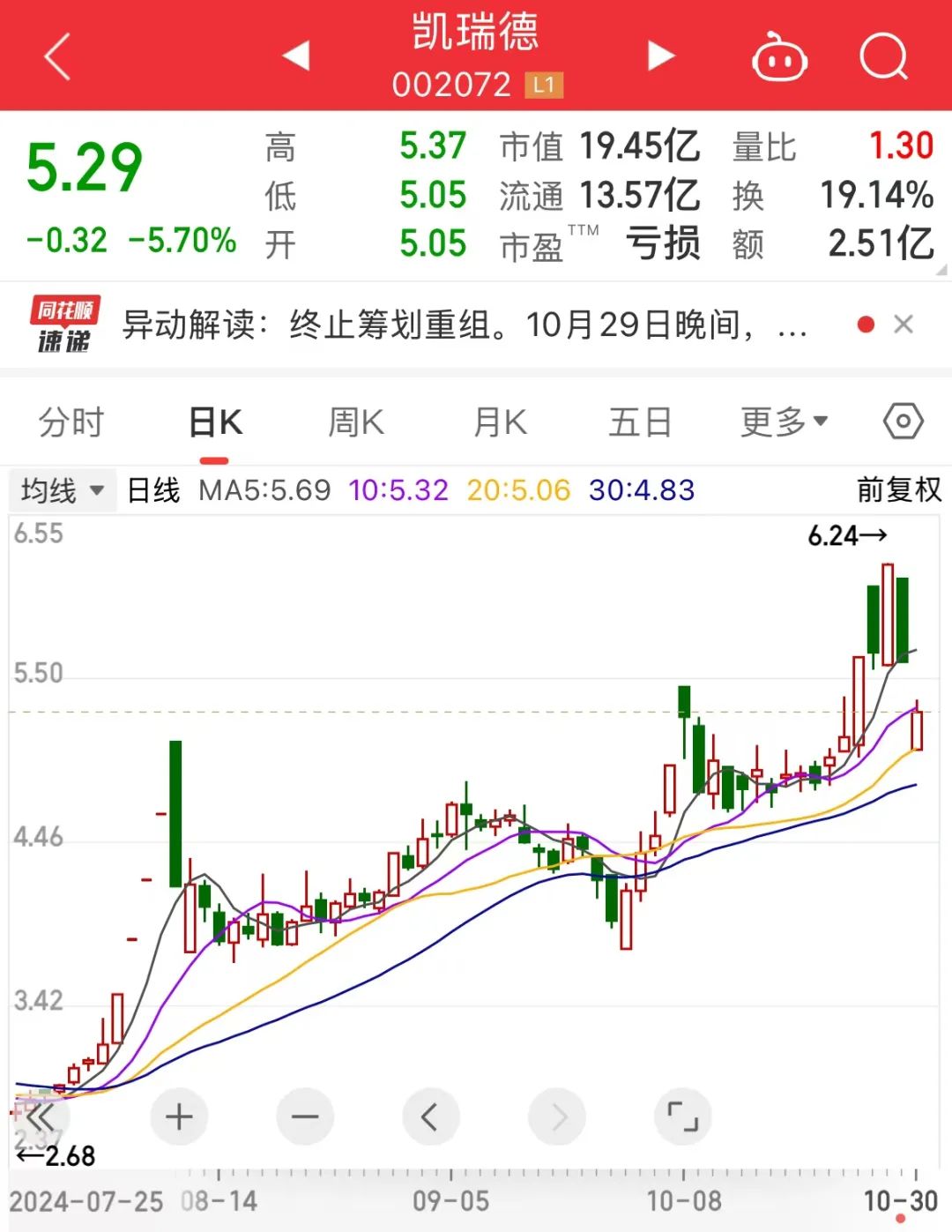
Task: Select the 日K chart tab
Action: (x=215, y=422)
